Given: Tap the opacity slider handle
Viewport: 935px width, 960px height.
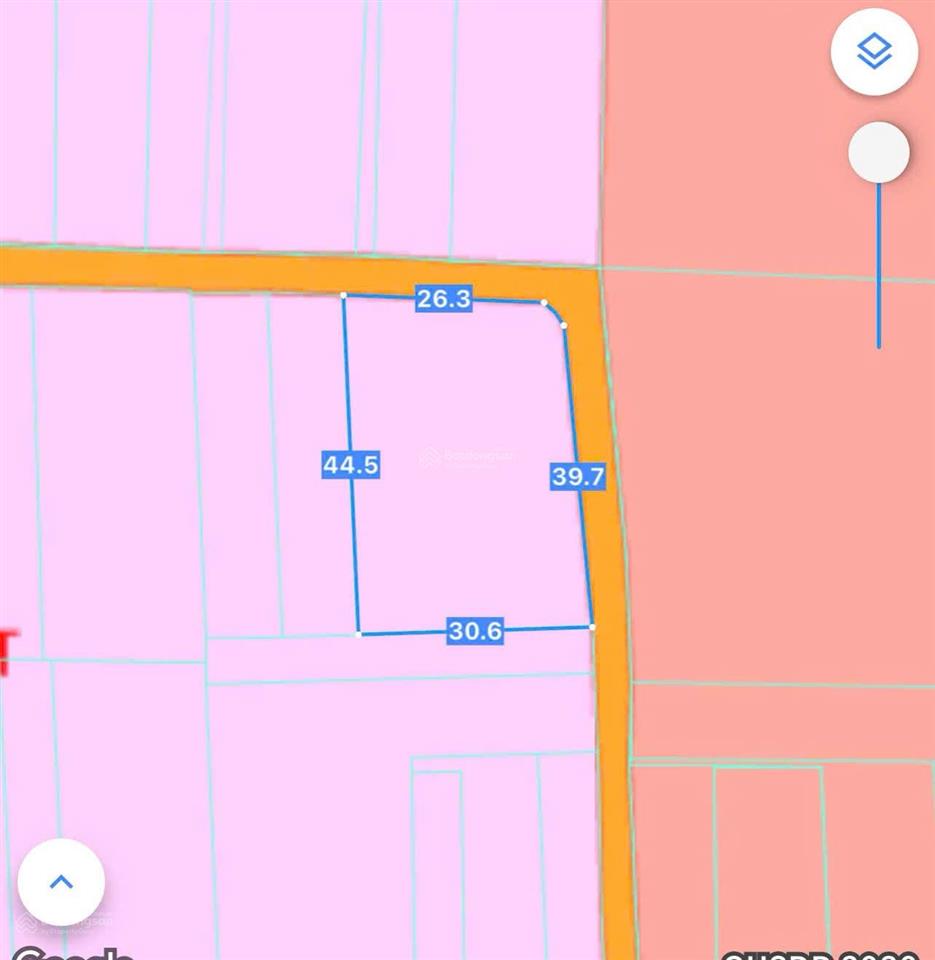Looking at the screenshot, I should coord(878,153).
